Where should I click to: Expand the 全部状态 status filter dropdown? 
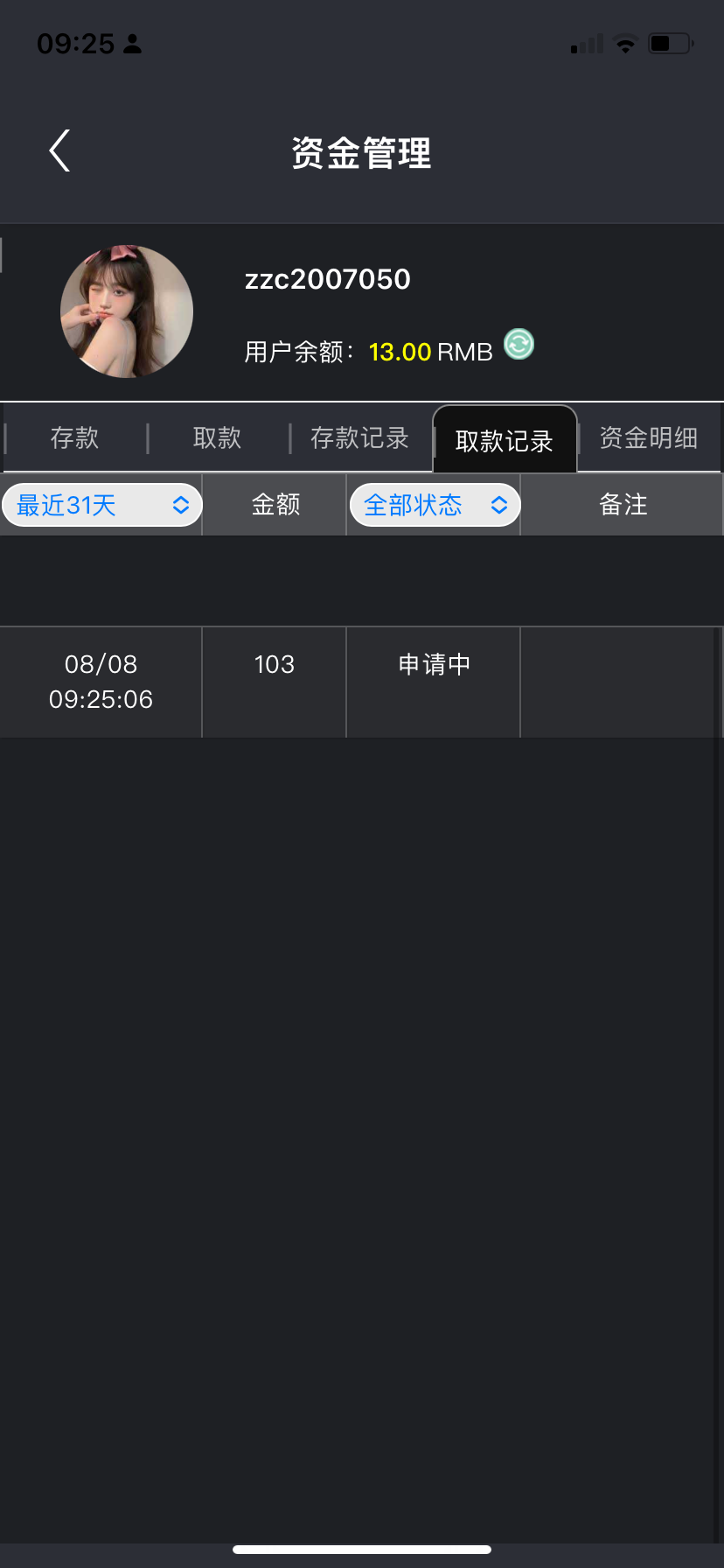(x=435, y=505)
